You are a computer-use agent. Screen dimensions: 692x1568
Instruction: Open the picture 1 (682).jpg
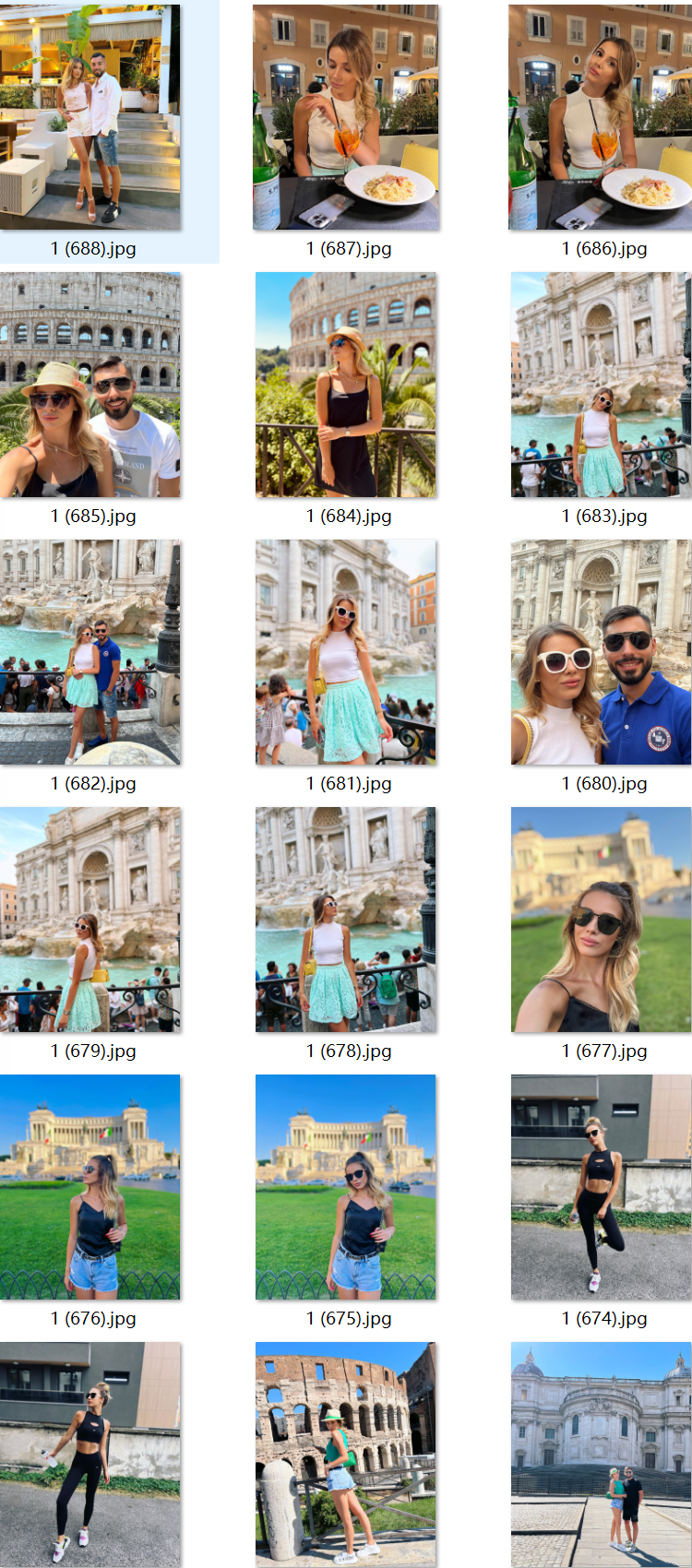coord(90,652)
